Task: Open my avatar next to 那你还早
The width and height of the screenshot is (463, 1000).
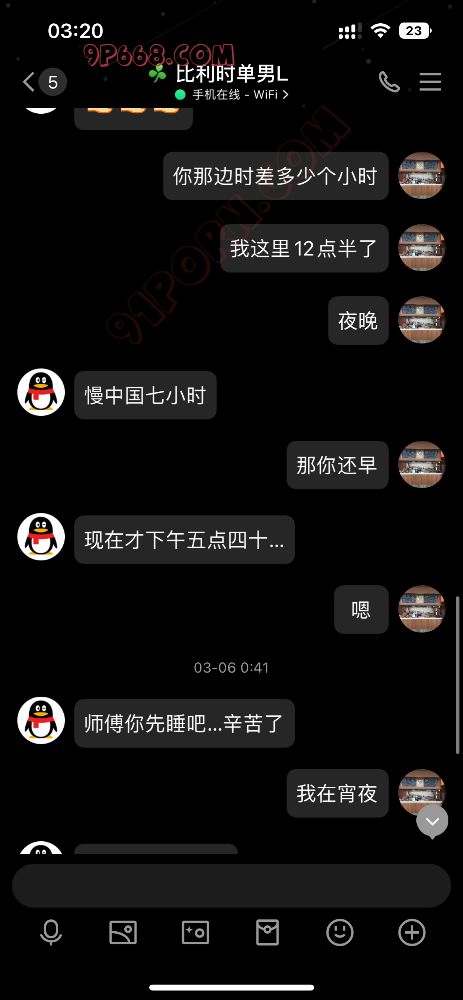Action: coord(422,465)
